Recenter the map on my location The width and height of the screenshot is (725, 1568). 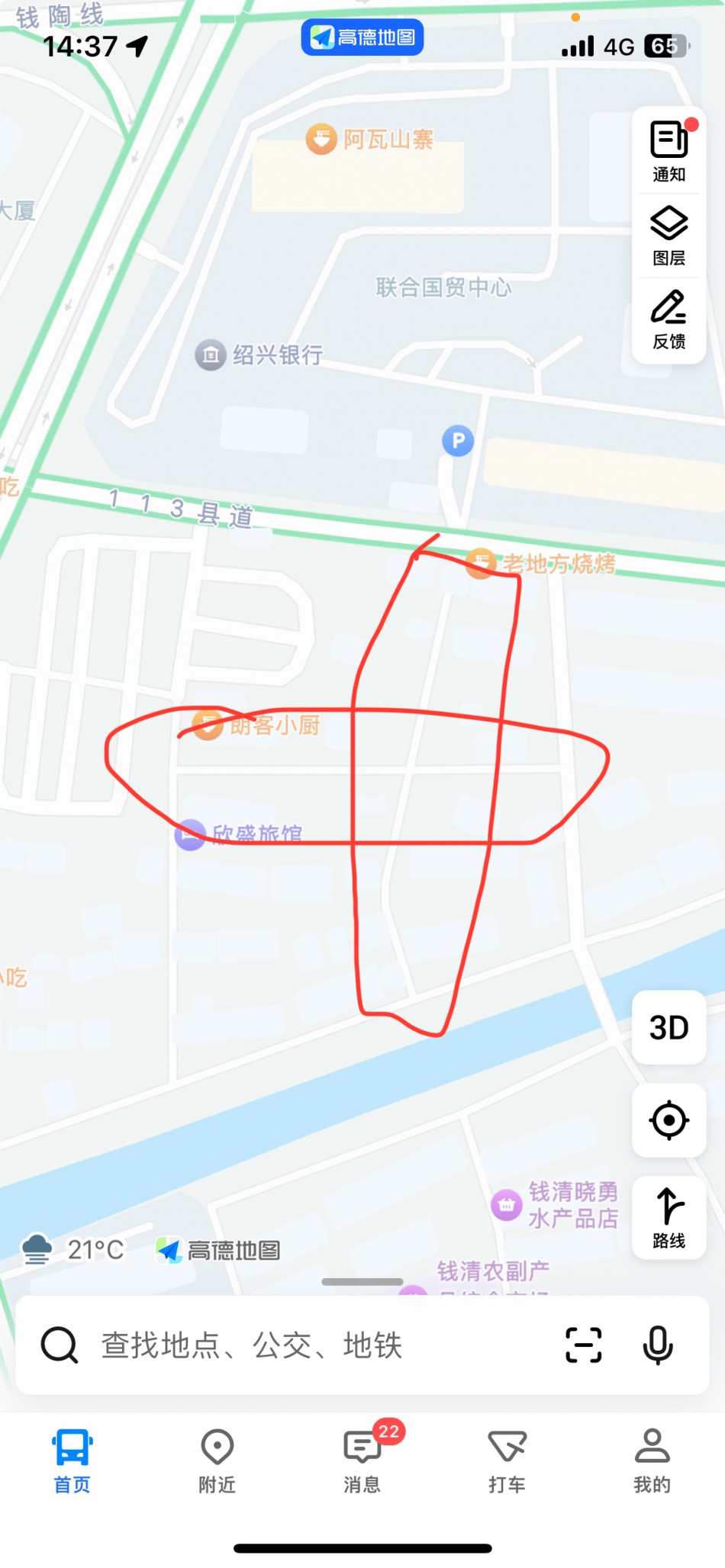(x=669, y=1120)
